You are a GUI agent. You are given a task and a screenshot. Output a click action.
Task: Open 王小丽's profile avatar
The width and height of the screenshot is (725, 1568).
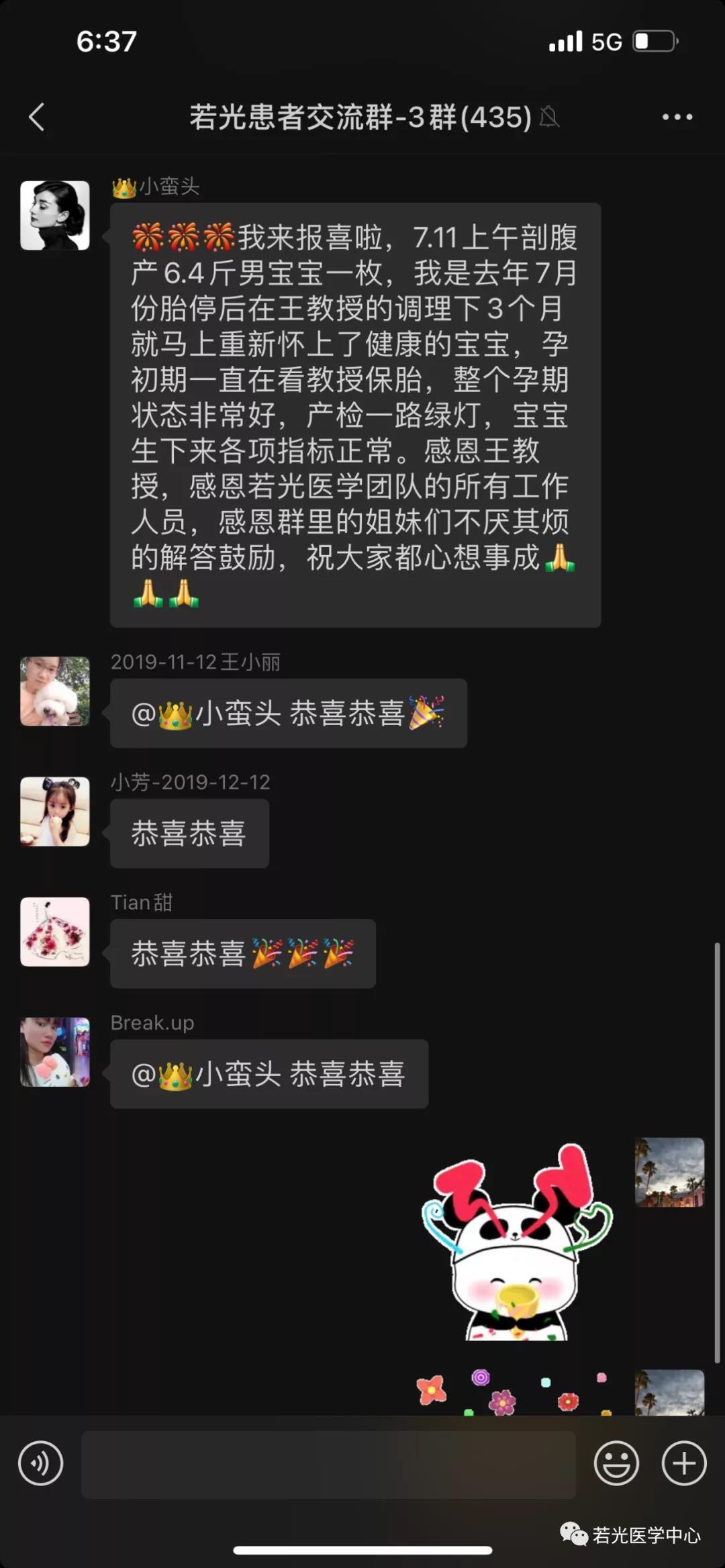pyautogui.click(x=55, y=691)
